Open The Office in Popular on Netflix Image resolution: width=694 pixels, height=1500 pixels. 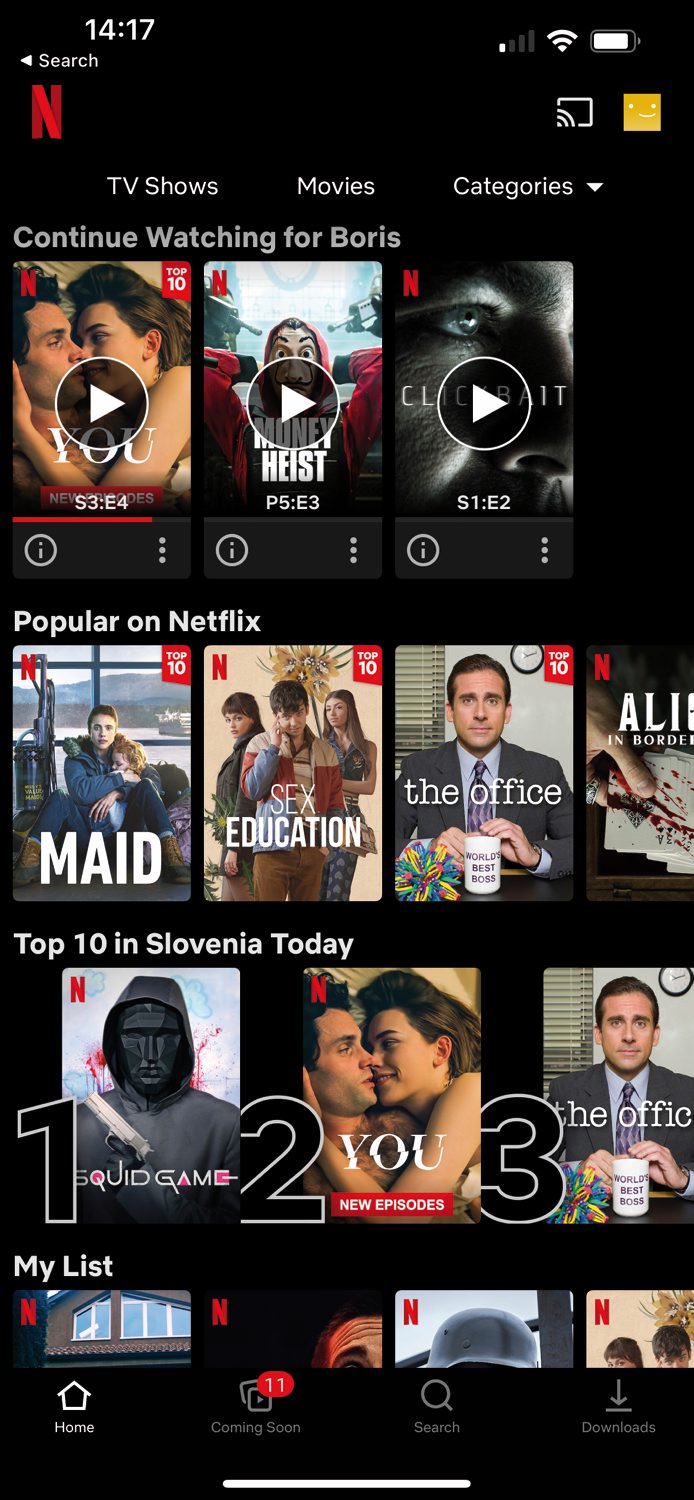tap(484, 773)
